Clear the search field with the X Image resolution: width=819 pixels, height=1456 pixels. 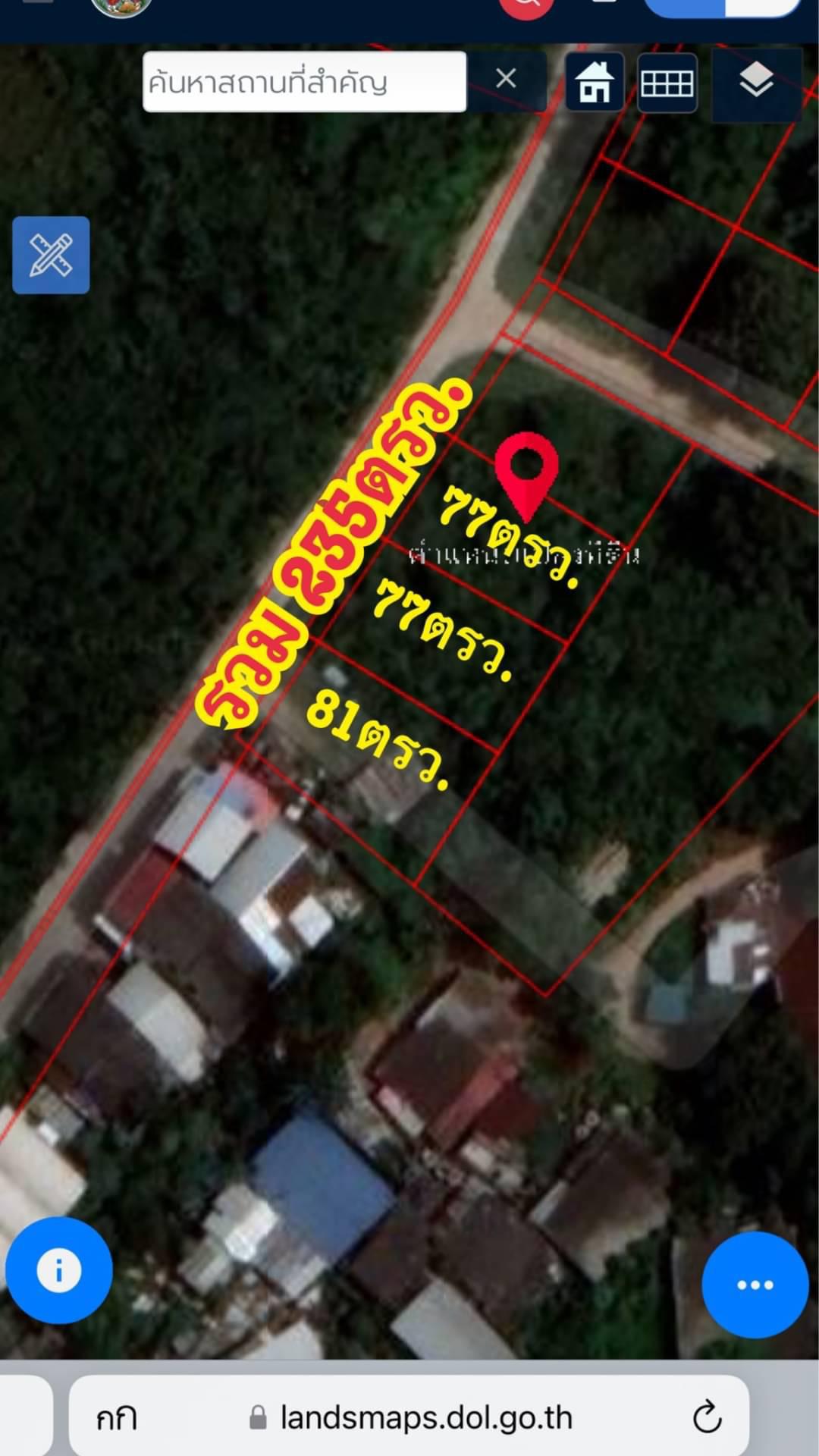coord(506,79)
